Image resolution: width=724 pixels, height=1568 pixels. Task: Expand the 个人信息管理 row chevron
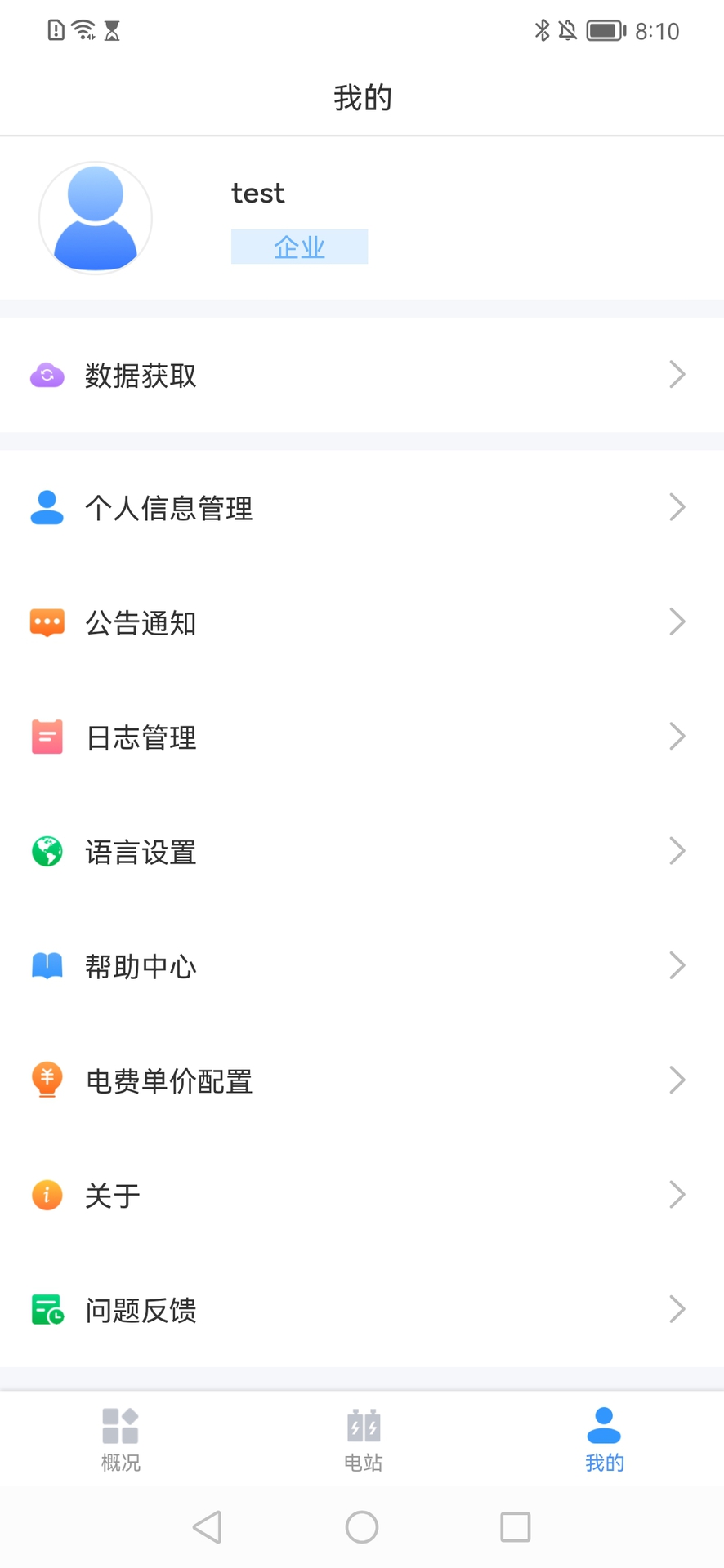[x=677, y=507]
